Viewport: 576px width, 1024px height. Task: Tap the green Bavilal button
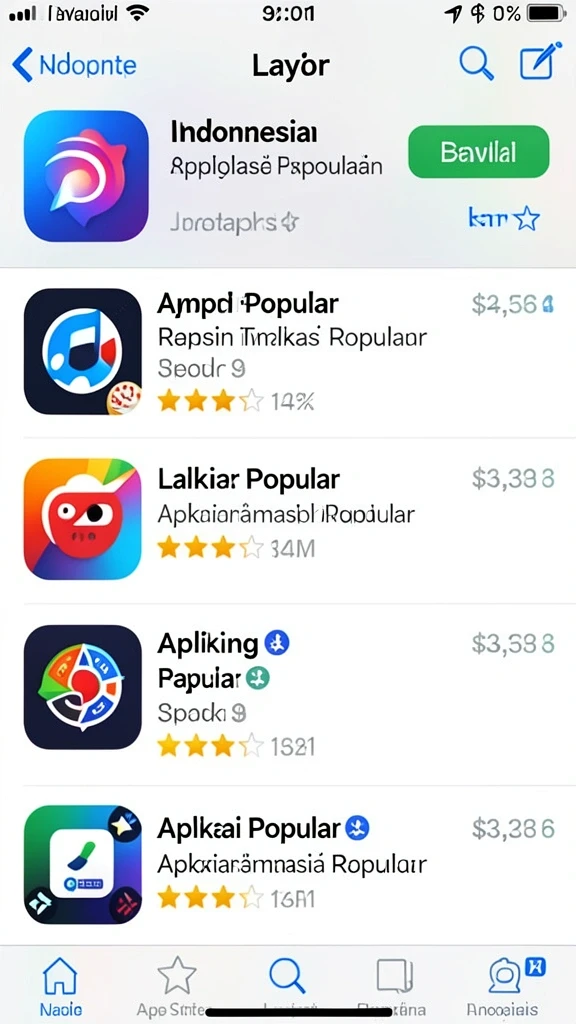[x=479, y=152]
